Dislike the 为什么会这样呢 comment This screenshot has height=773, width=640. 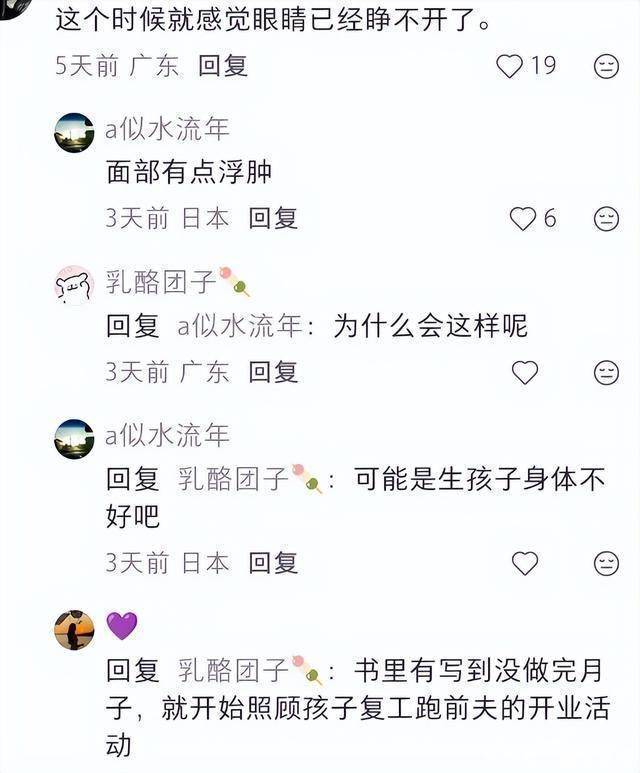(606, 373)
